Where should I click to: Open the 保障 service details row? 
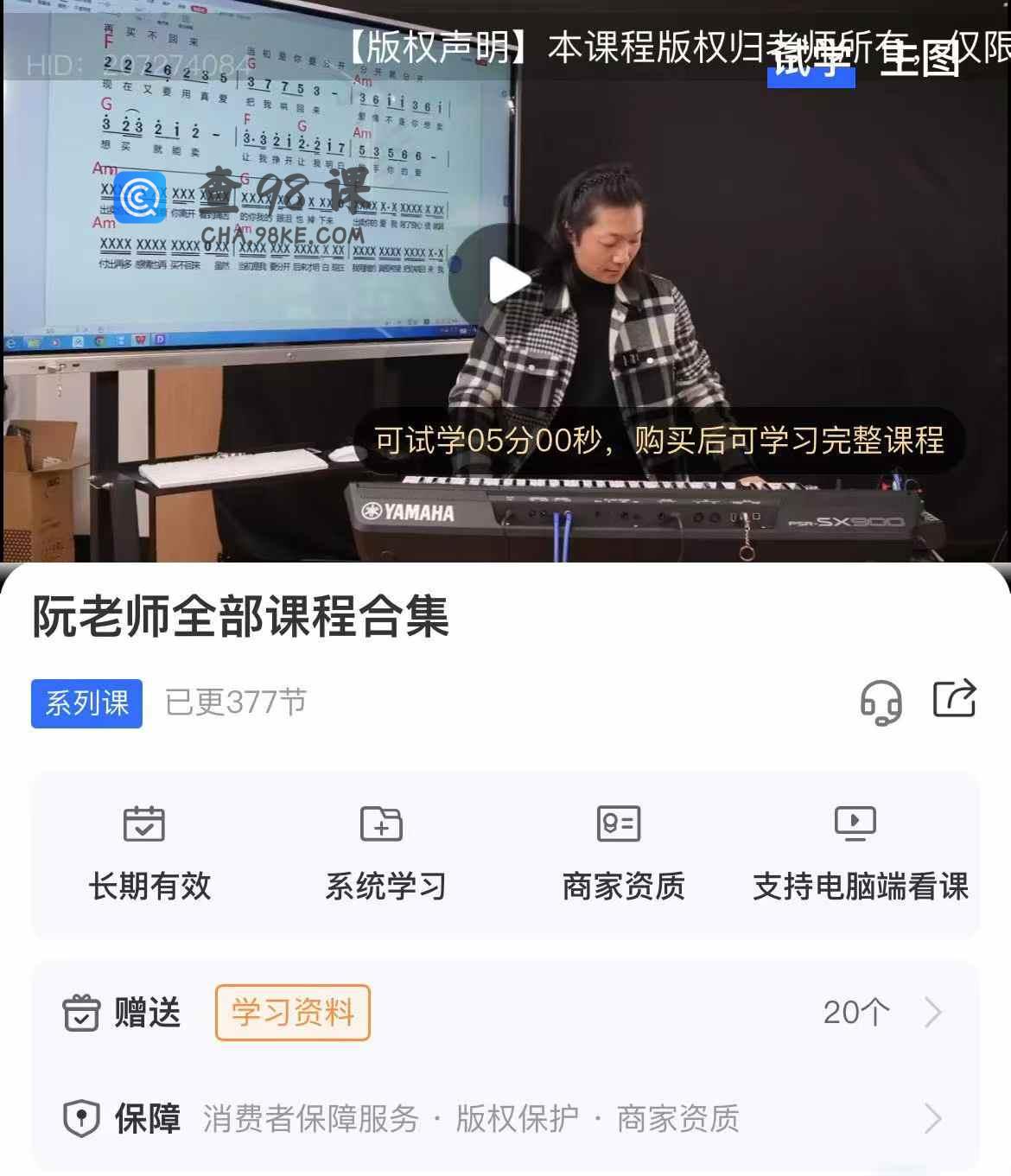click(505, 1119)
